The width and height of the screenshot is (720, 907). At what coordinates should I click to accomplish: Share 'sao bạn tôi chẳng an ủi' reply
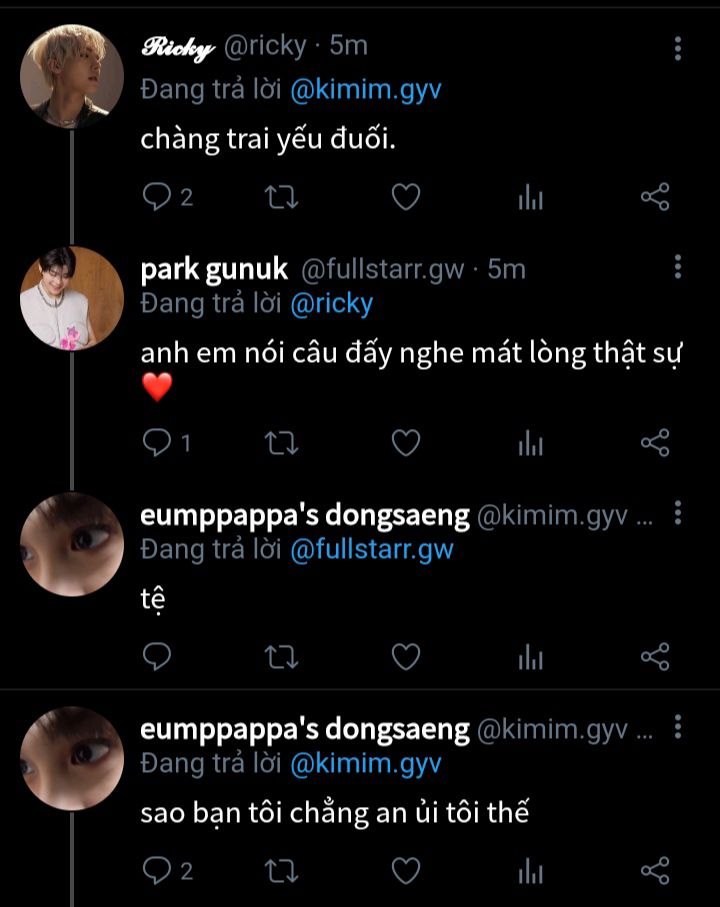654,871
